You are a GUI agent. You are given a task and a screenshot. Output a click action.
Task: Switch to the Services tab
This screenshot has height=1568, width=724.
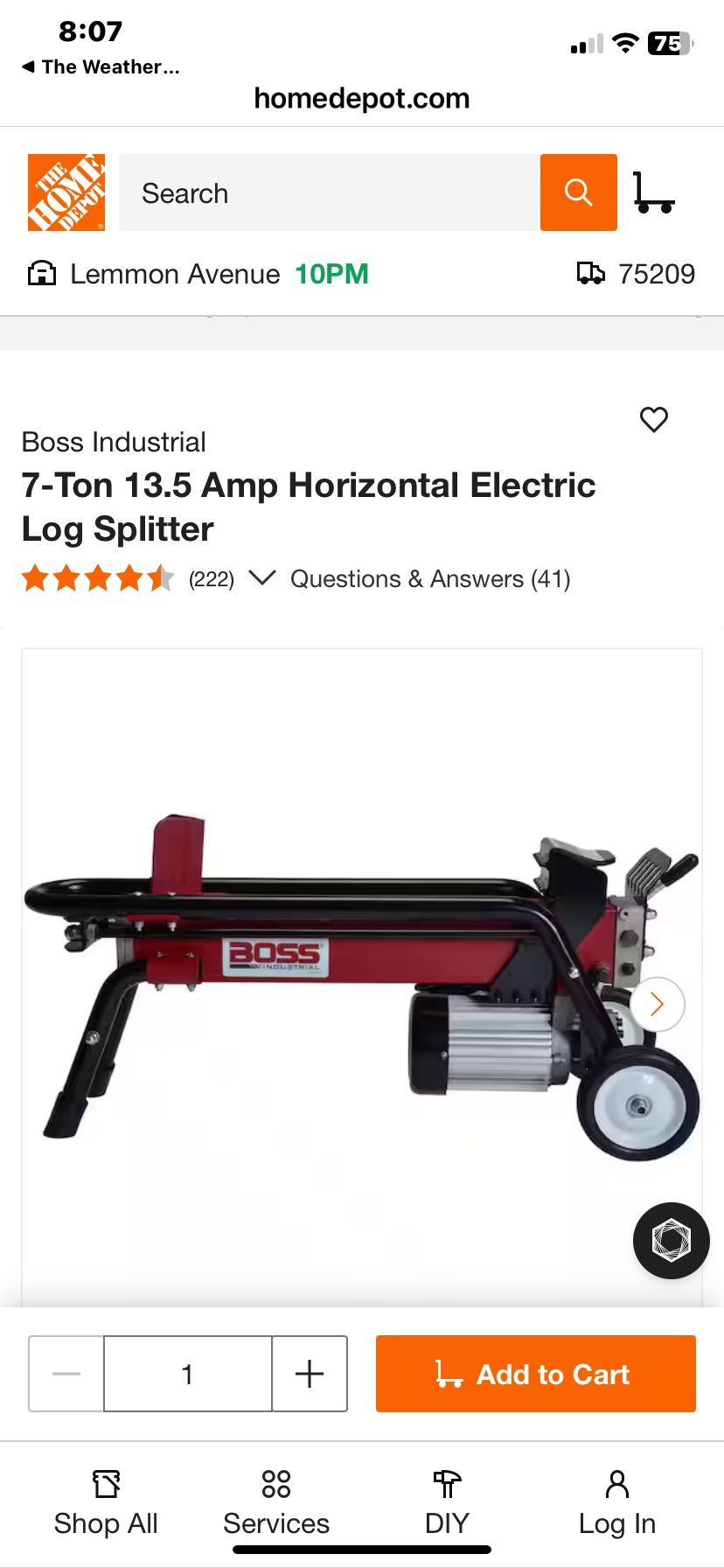pos(276,1503)
